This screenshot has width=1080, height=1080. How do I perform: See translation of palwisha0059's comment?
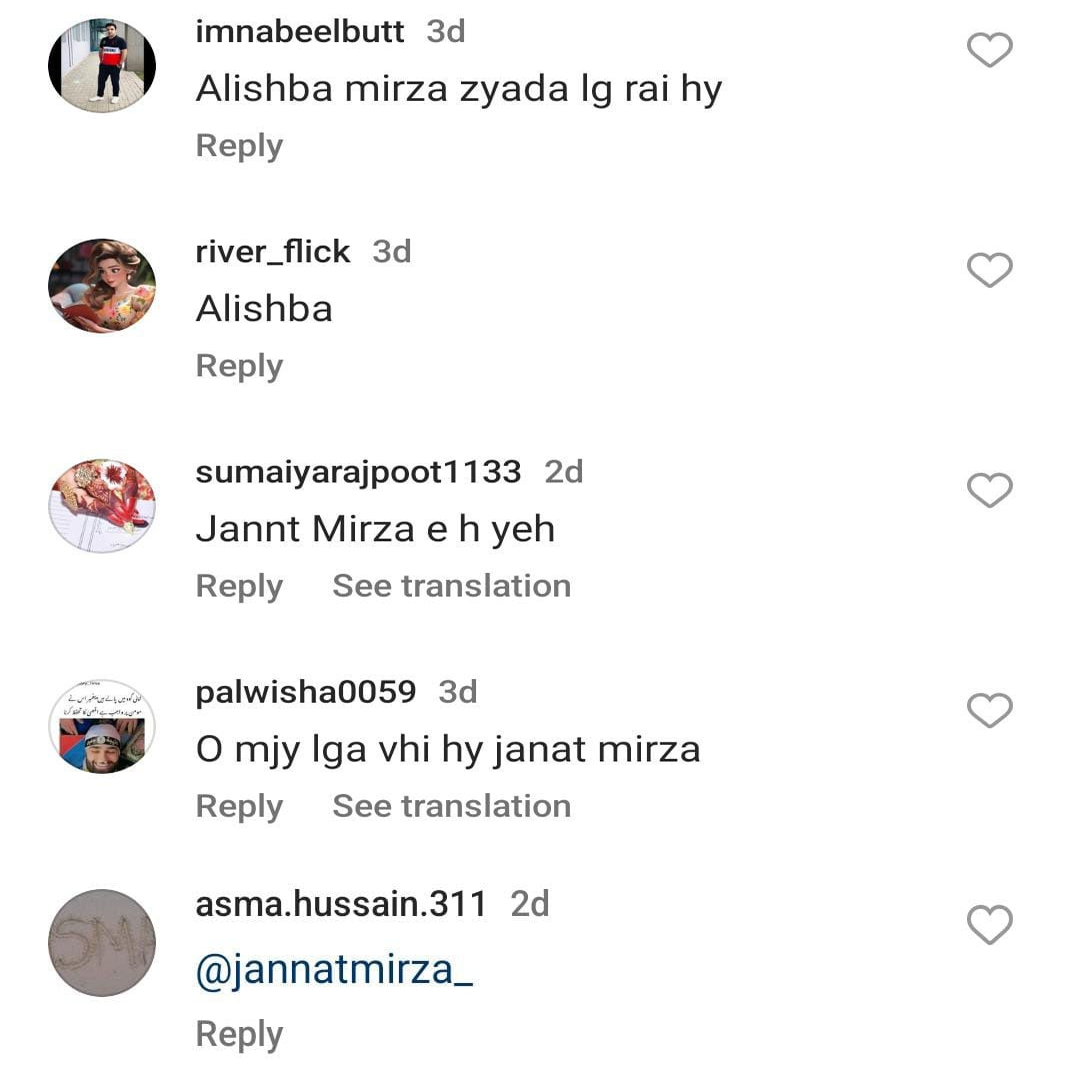point(451,806)
